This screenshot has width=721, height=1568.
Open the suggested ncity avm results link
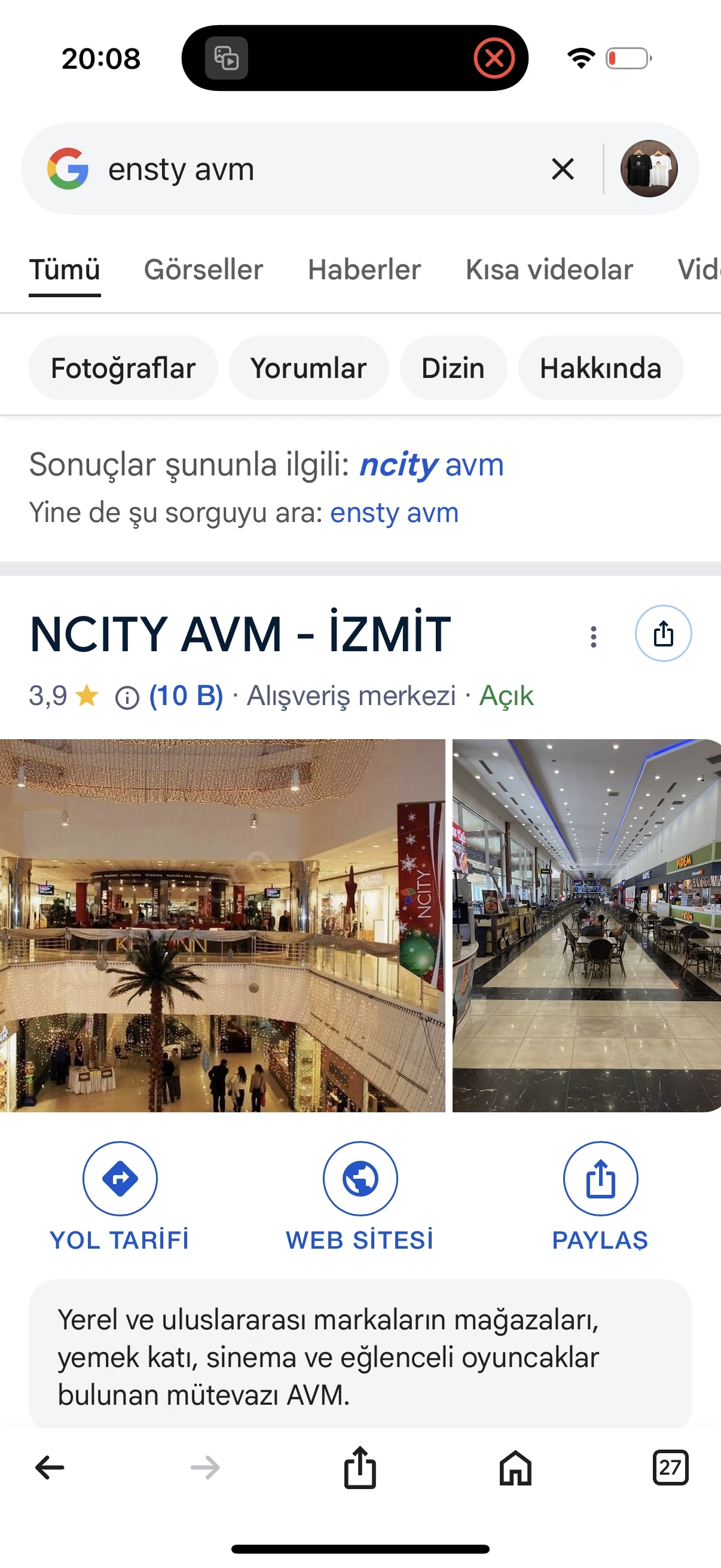click(432, 466)
